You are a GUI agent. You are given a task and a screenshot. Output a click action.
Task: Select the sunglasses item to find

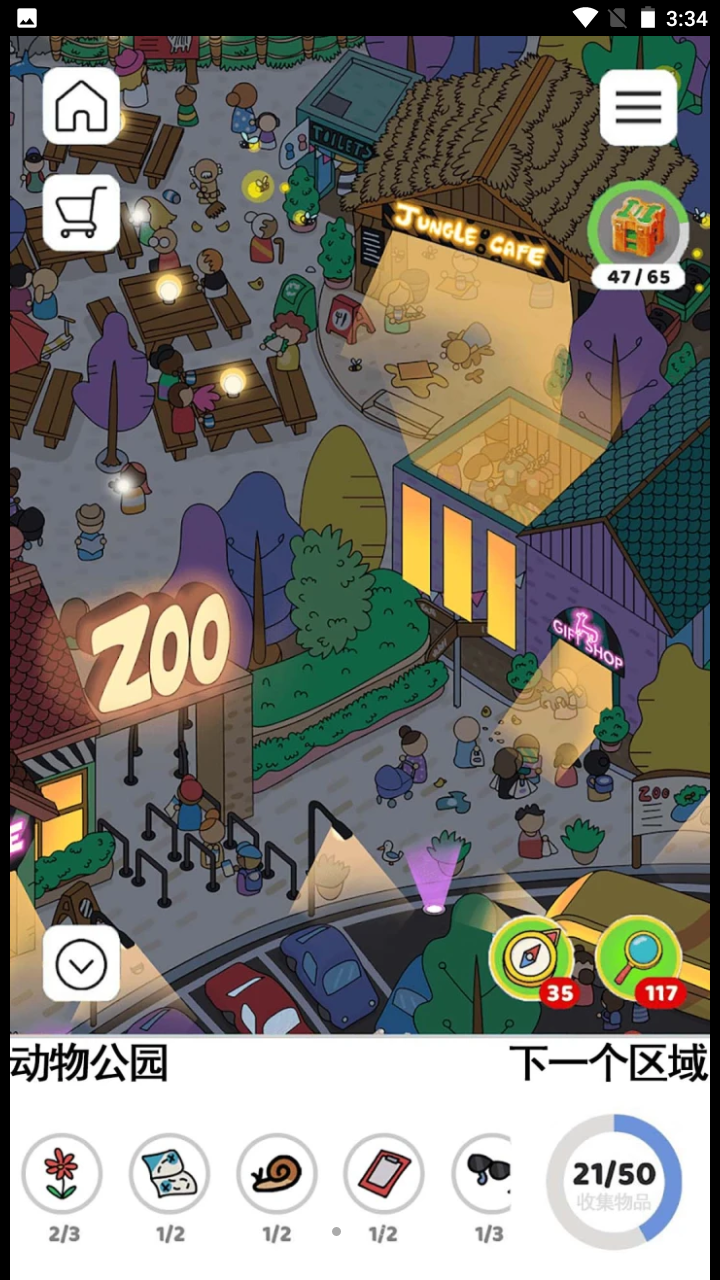coord(485,1173)
